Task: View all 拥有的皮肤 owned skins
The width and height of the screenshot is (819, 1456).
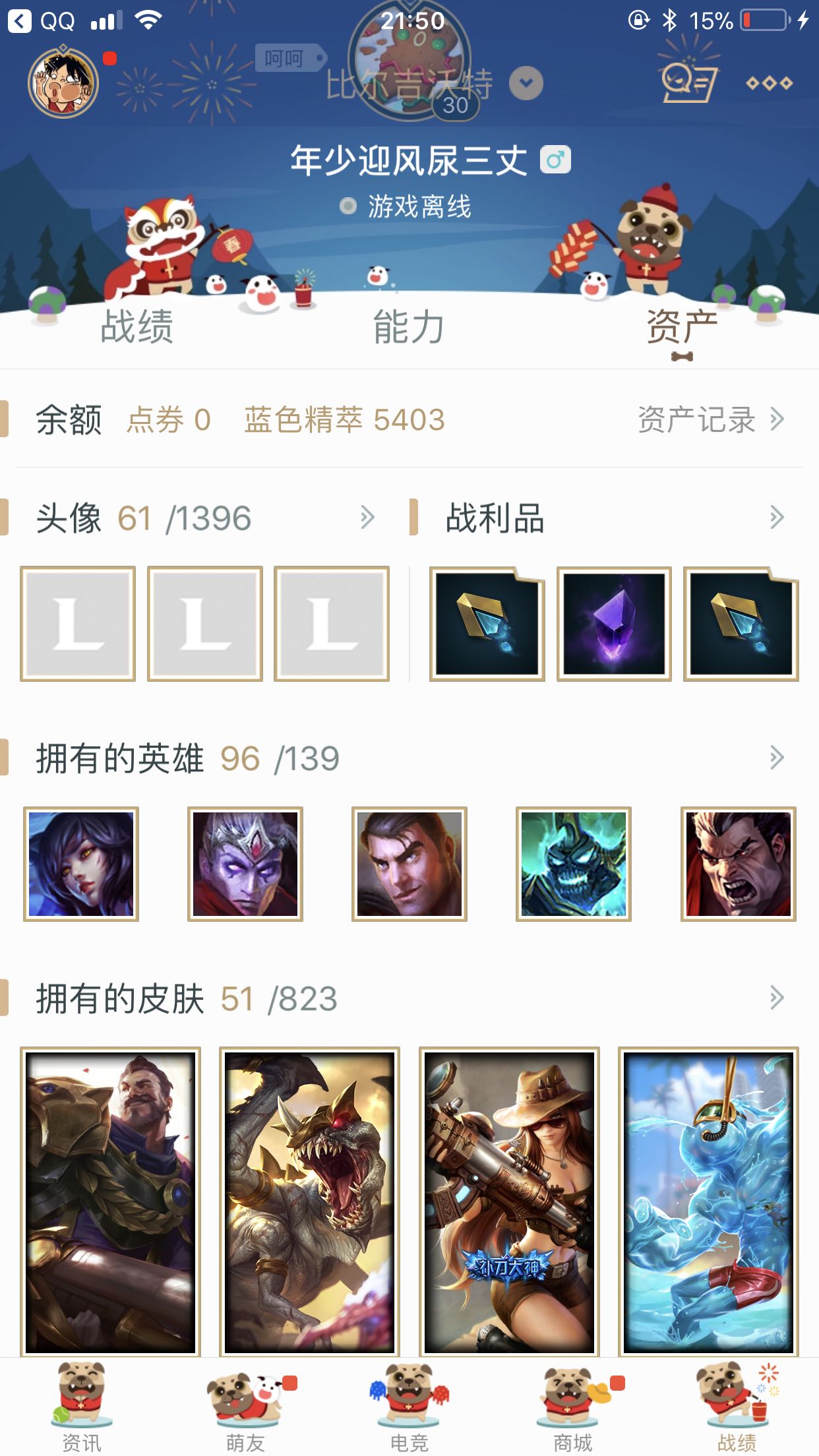Action: [776, 998]
